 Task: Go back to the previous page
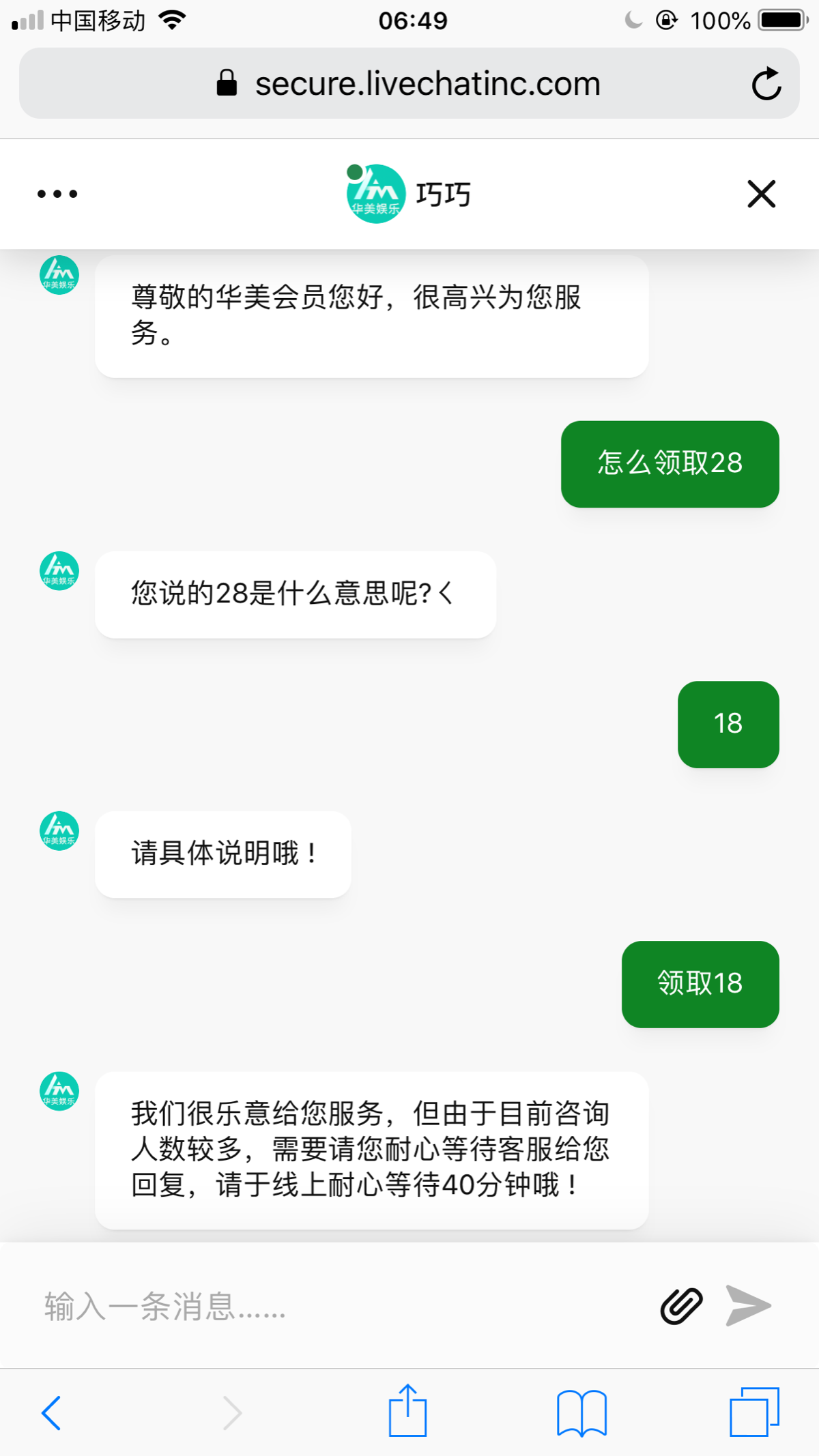[x=52, y=1412]
